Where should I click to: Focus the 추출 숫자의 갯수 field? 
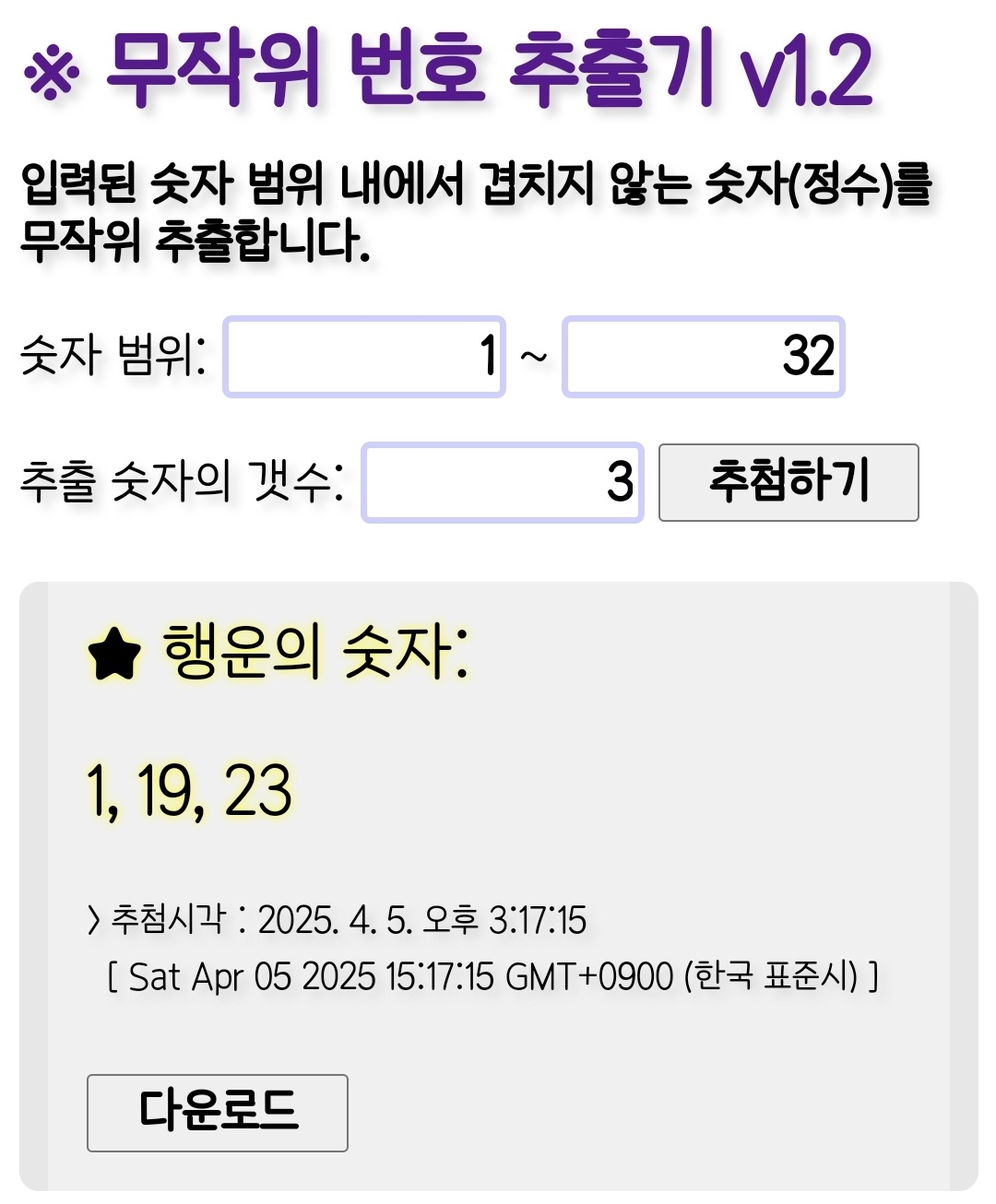tap(503, 482)
